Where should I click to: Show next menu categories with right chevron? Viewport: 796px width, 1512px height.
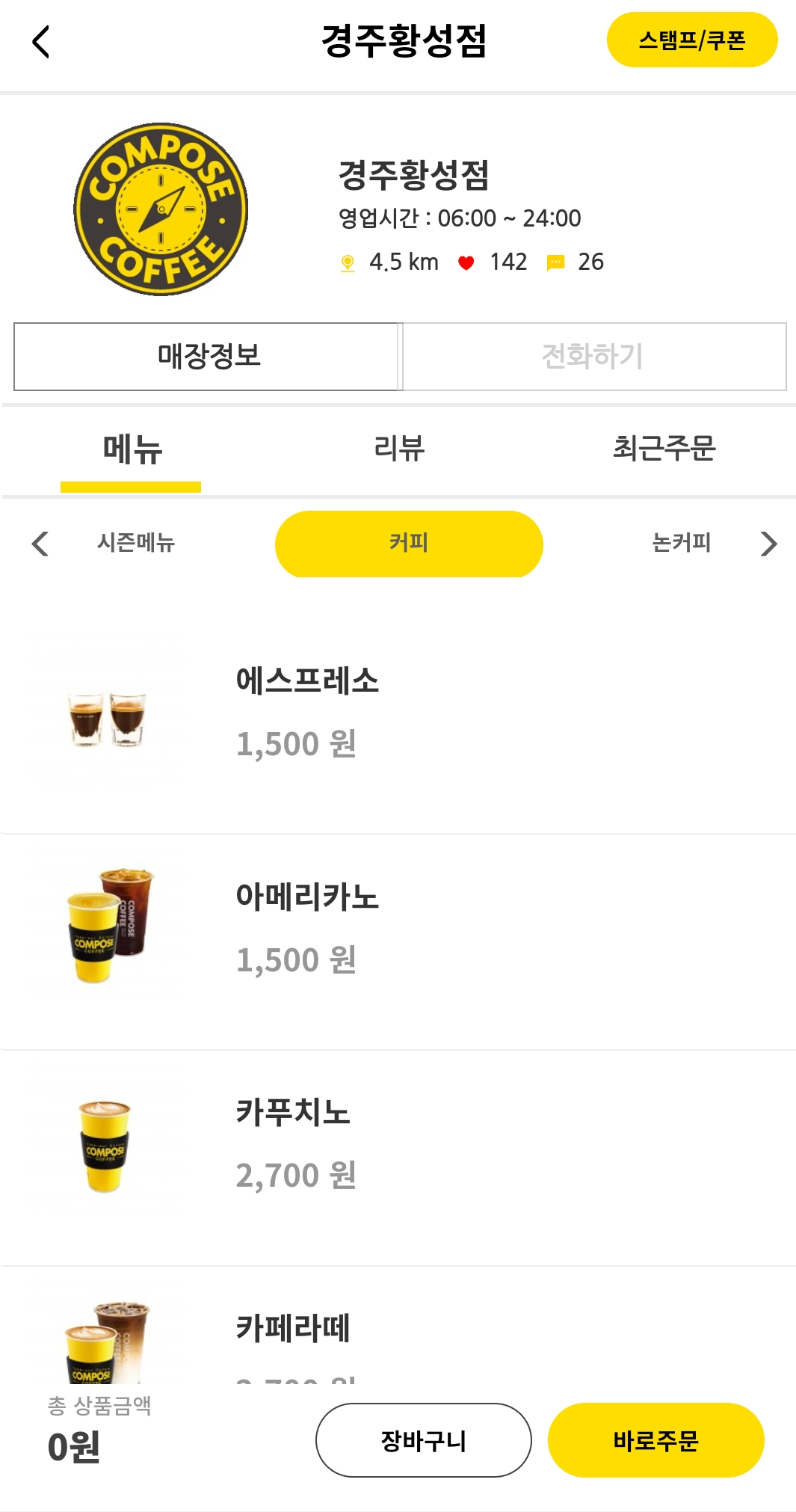click(x=768, y=544)
